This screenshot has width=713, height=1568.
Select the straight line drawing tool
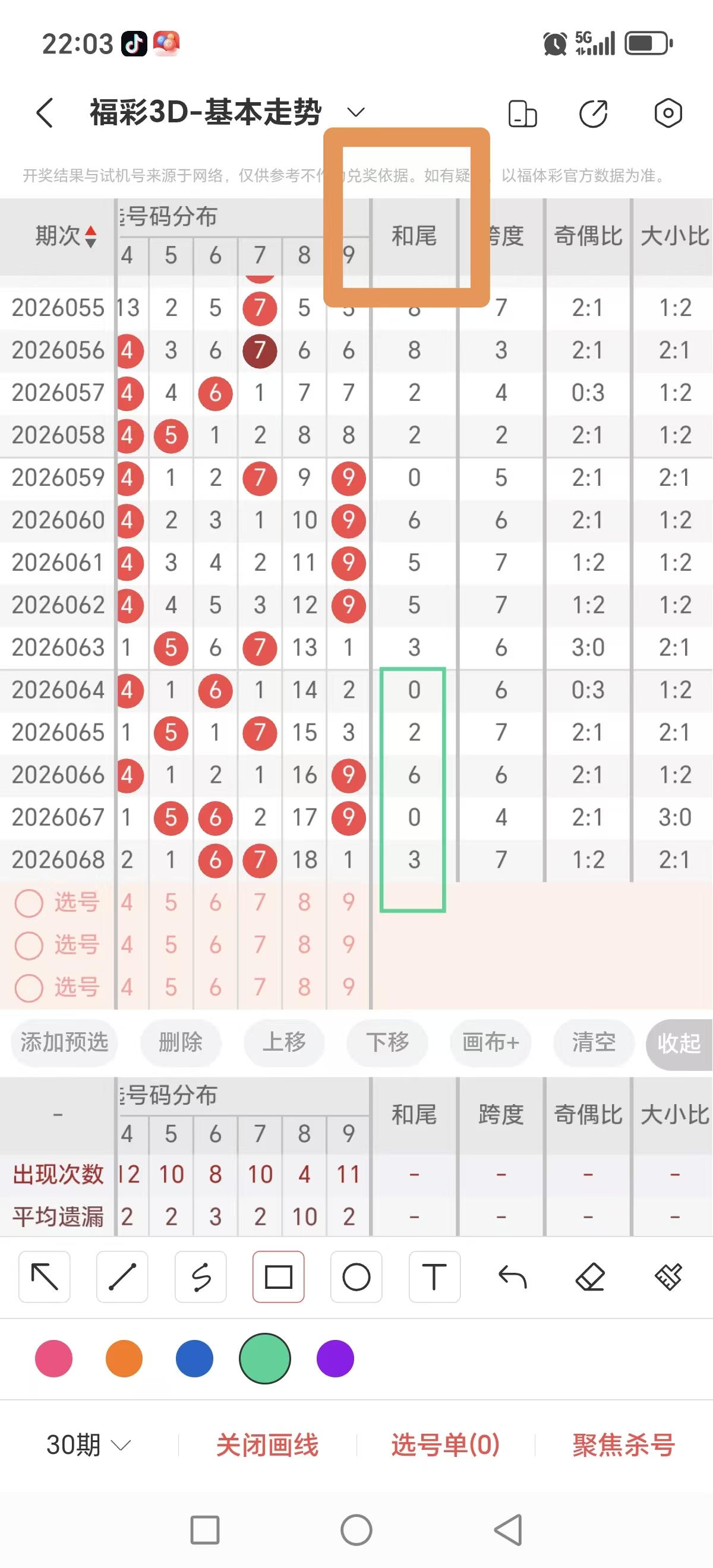(x=122, y=1278)
